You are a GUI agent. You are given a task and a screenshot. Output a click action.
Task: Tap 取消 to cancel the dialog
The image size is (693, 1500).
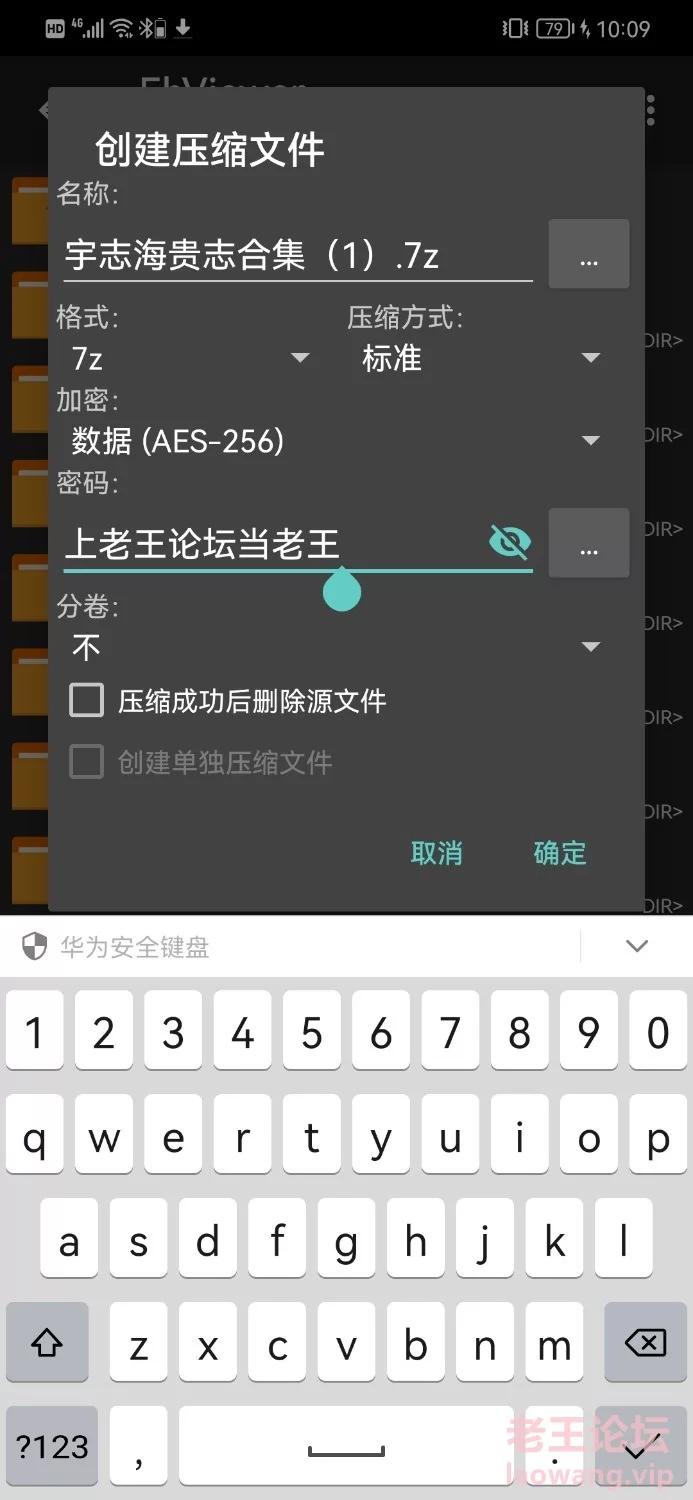point(437,853)
